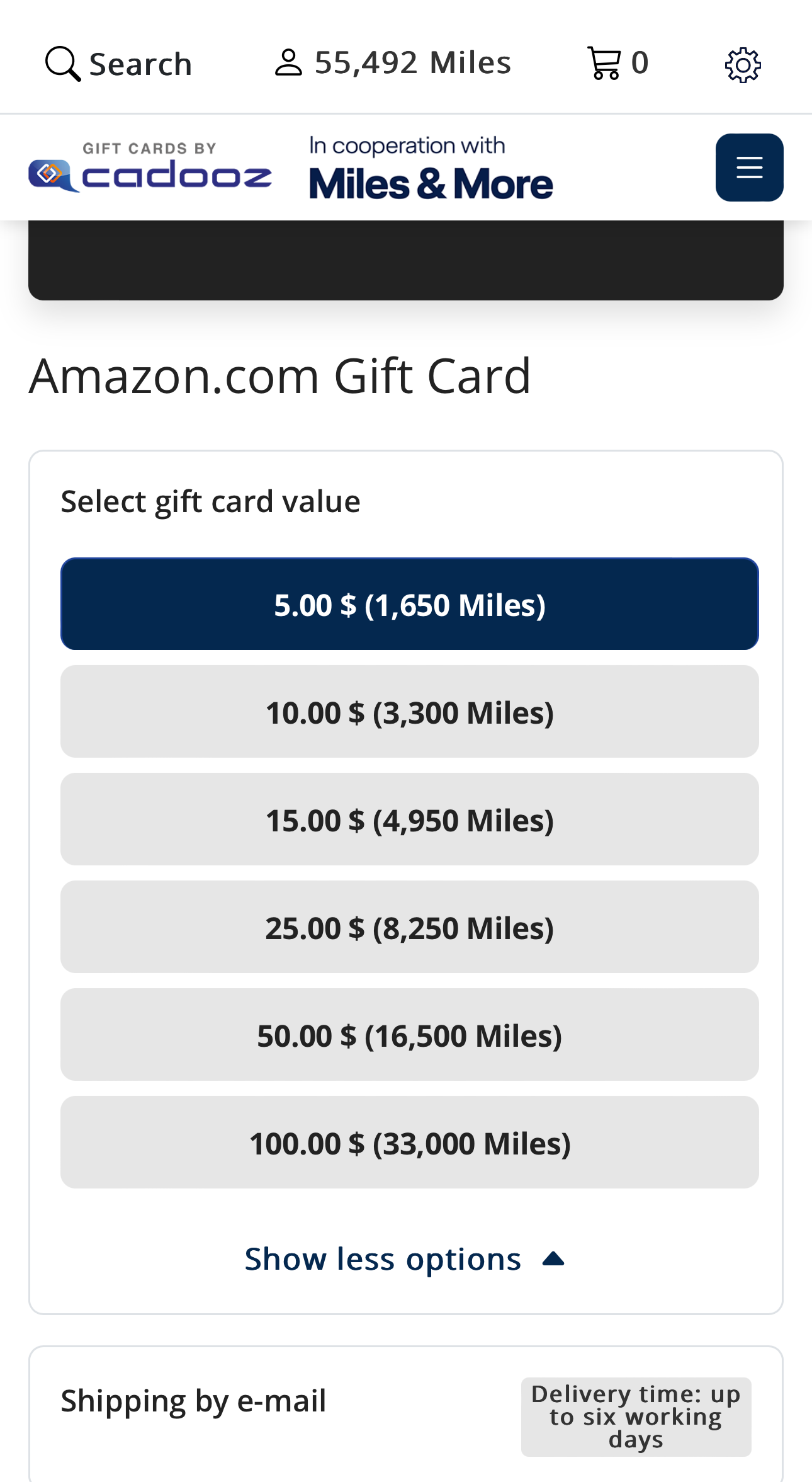Open the shopping cart
This screenshot has width=812, height=1482.
[617, 63]
